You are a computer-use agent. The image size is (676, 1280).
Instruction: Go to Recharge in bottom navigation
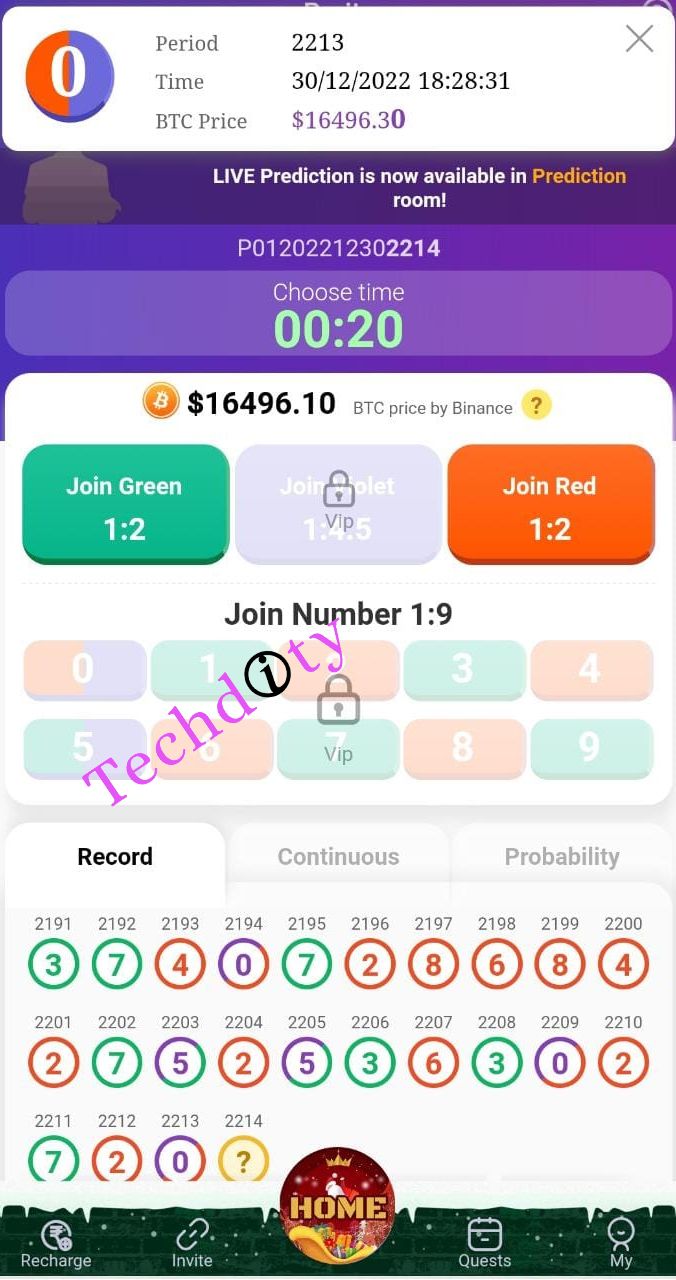pos(56,1242)
